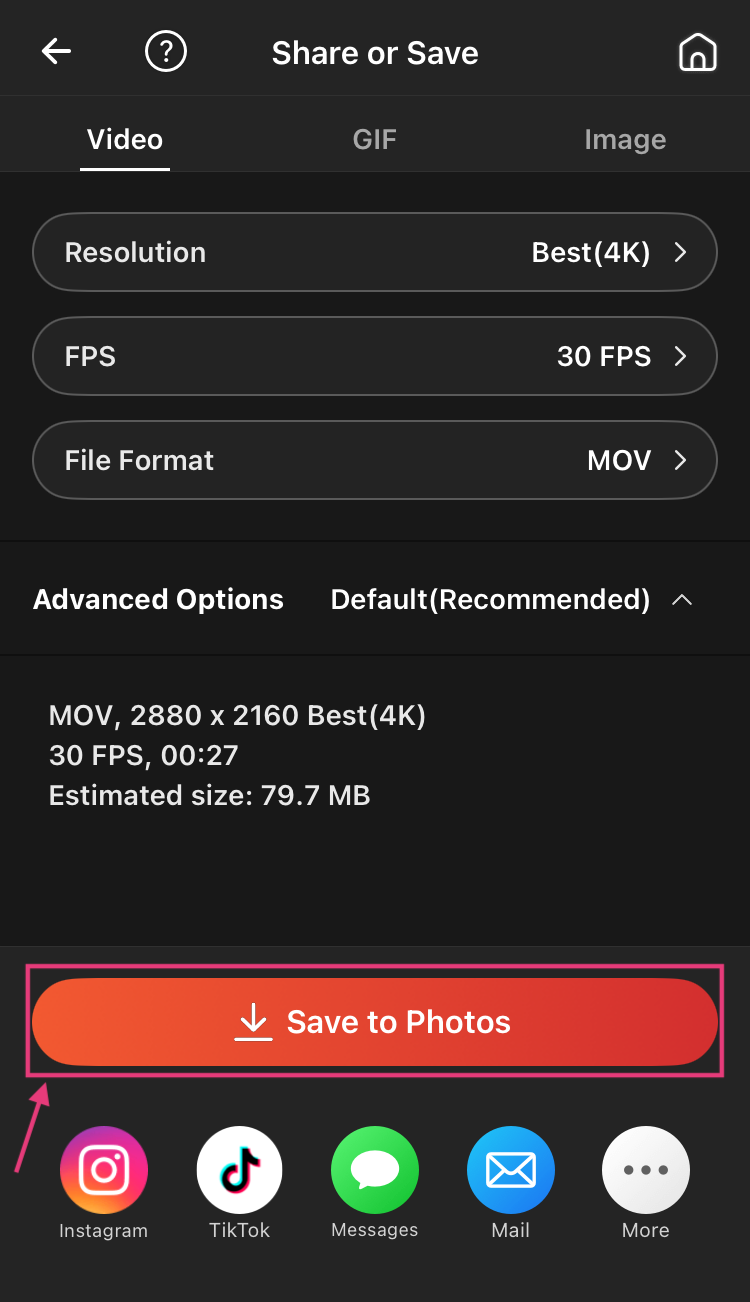Go back using the arrow icon
Image resolution: width=750 pixels, height=1302 pixels.
56,52
